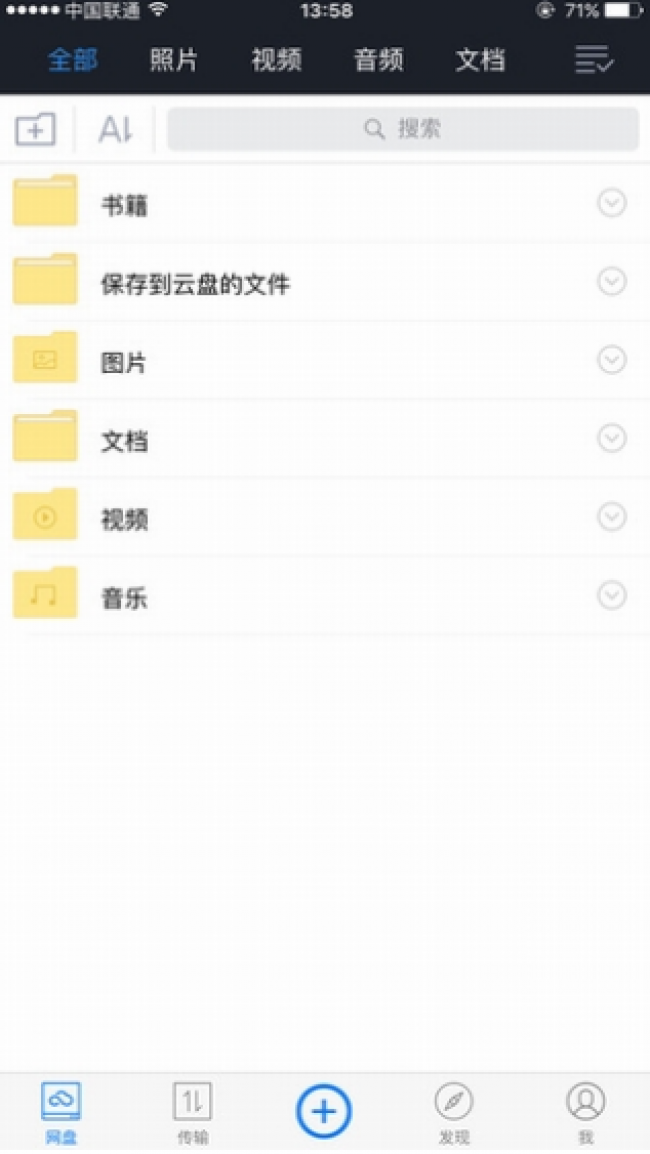Go to the 我 profile tab
This screenshot has height=1154, width=650.
coord(586,1112)
